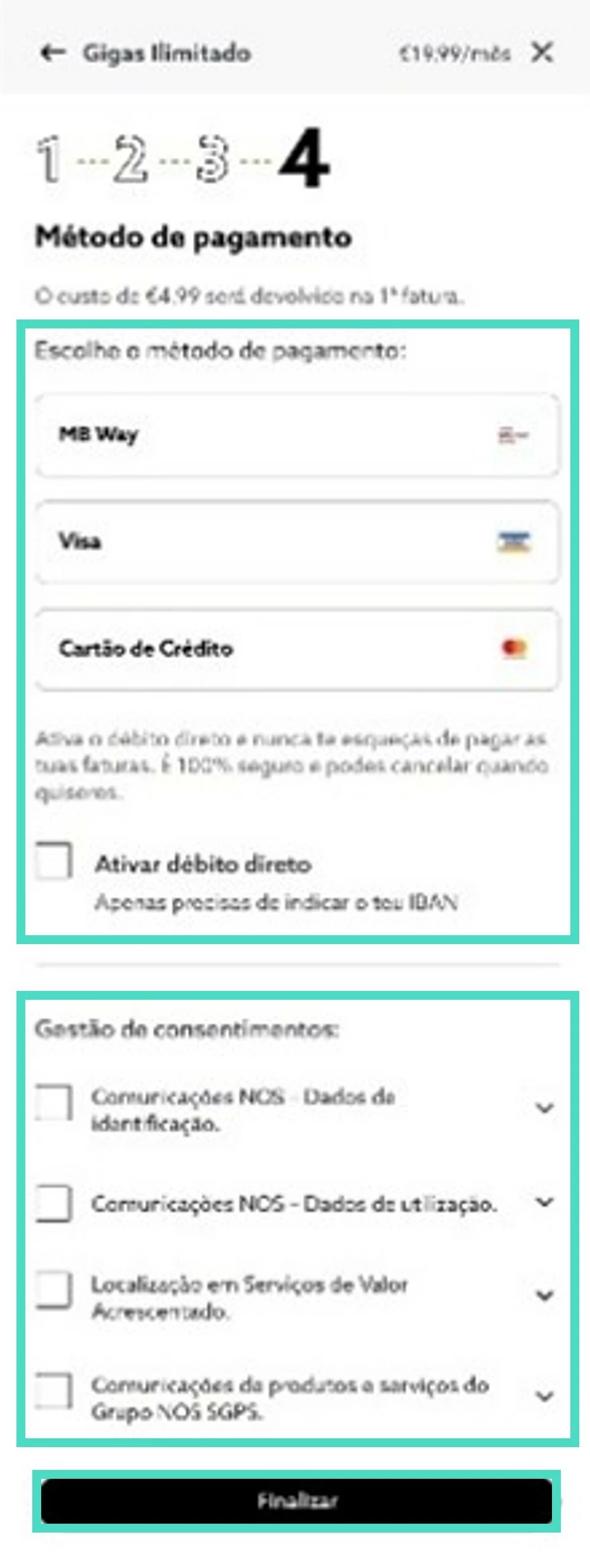Image resolution: width=590 pixels, height=1568 pixels.
Task: Select MB Way as payment method
Action: 296,435
